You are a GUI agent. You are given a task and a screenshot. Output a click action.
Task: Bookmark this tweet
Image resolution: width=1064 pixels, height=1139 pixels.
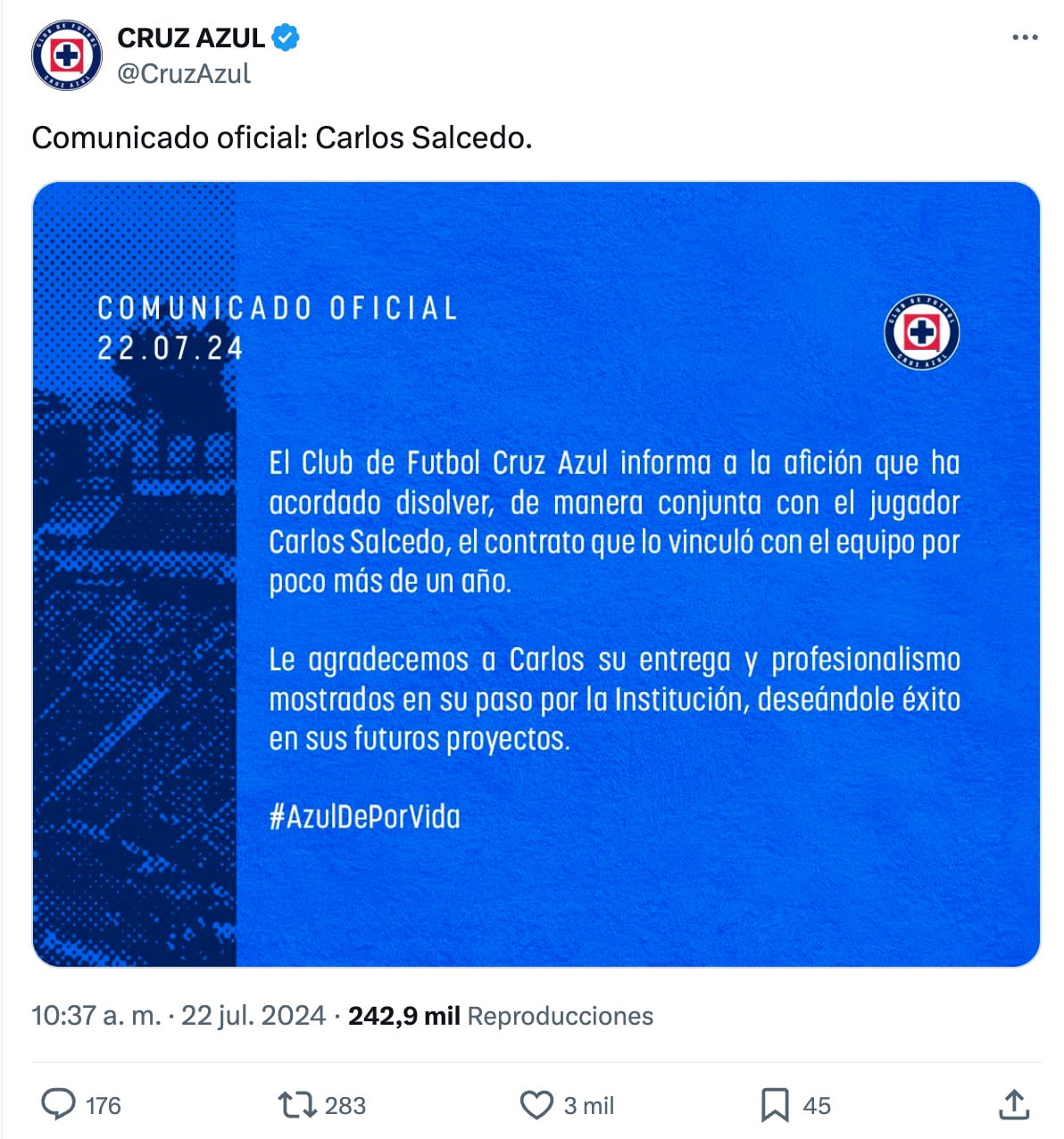point(774,1105)
